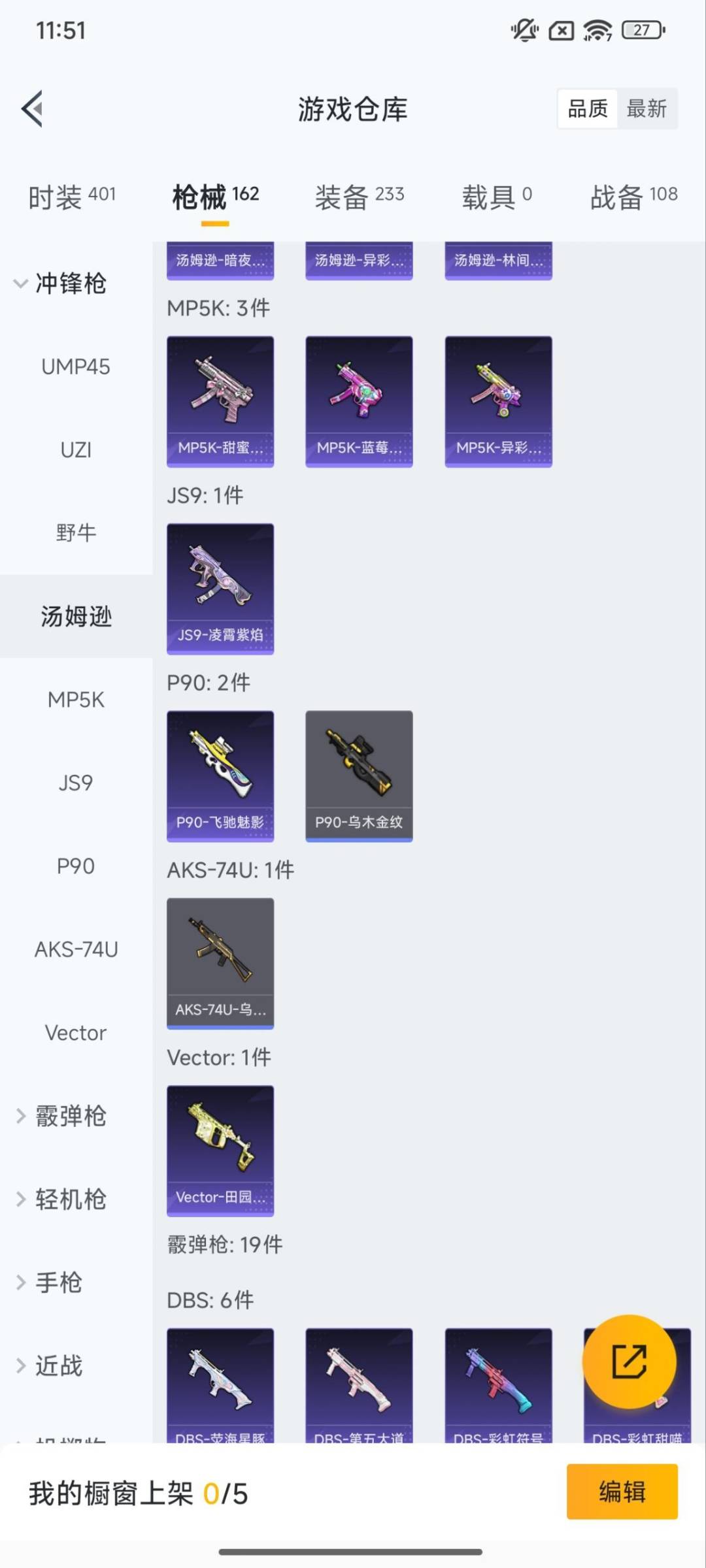
Task: Tap the battery indicator showing 27
Action: 641,29
